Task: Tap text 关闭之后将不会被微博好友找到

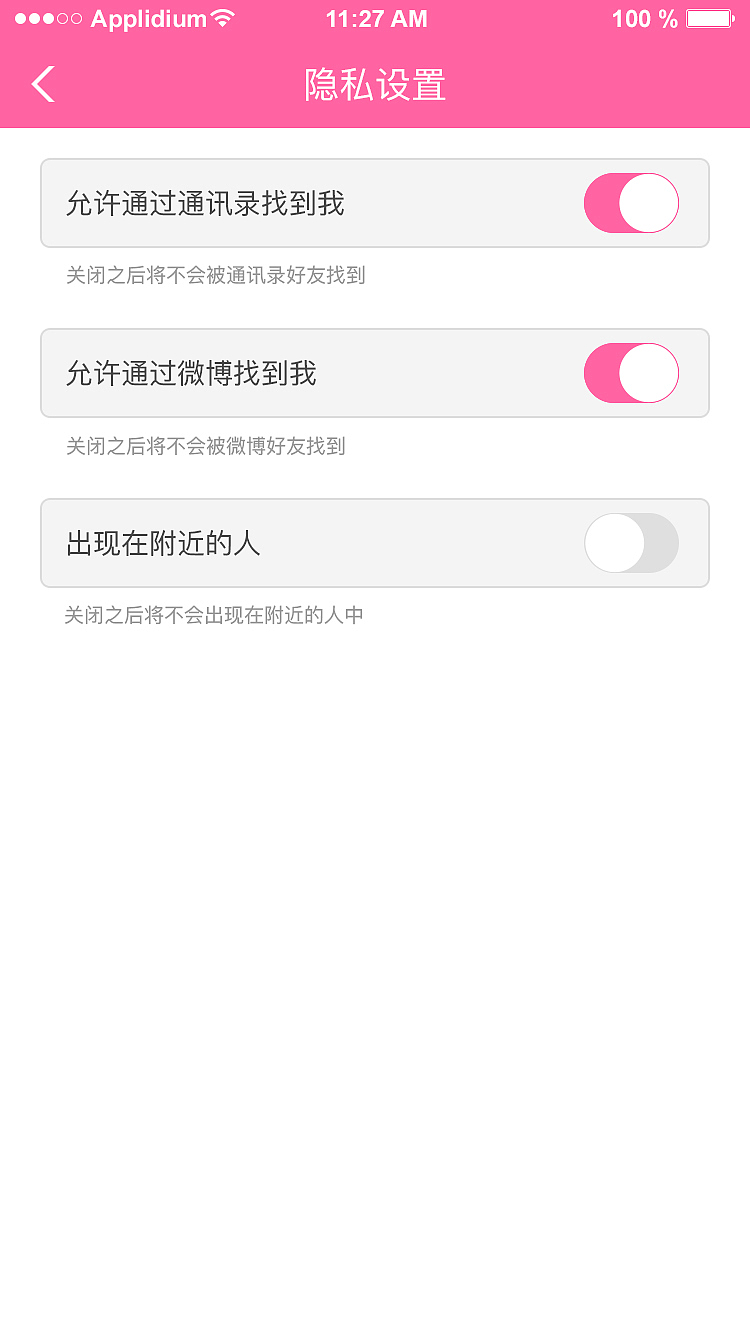Action: (x=204, y=446)
